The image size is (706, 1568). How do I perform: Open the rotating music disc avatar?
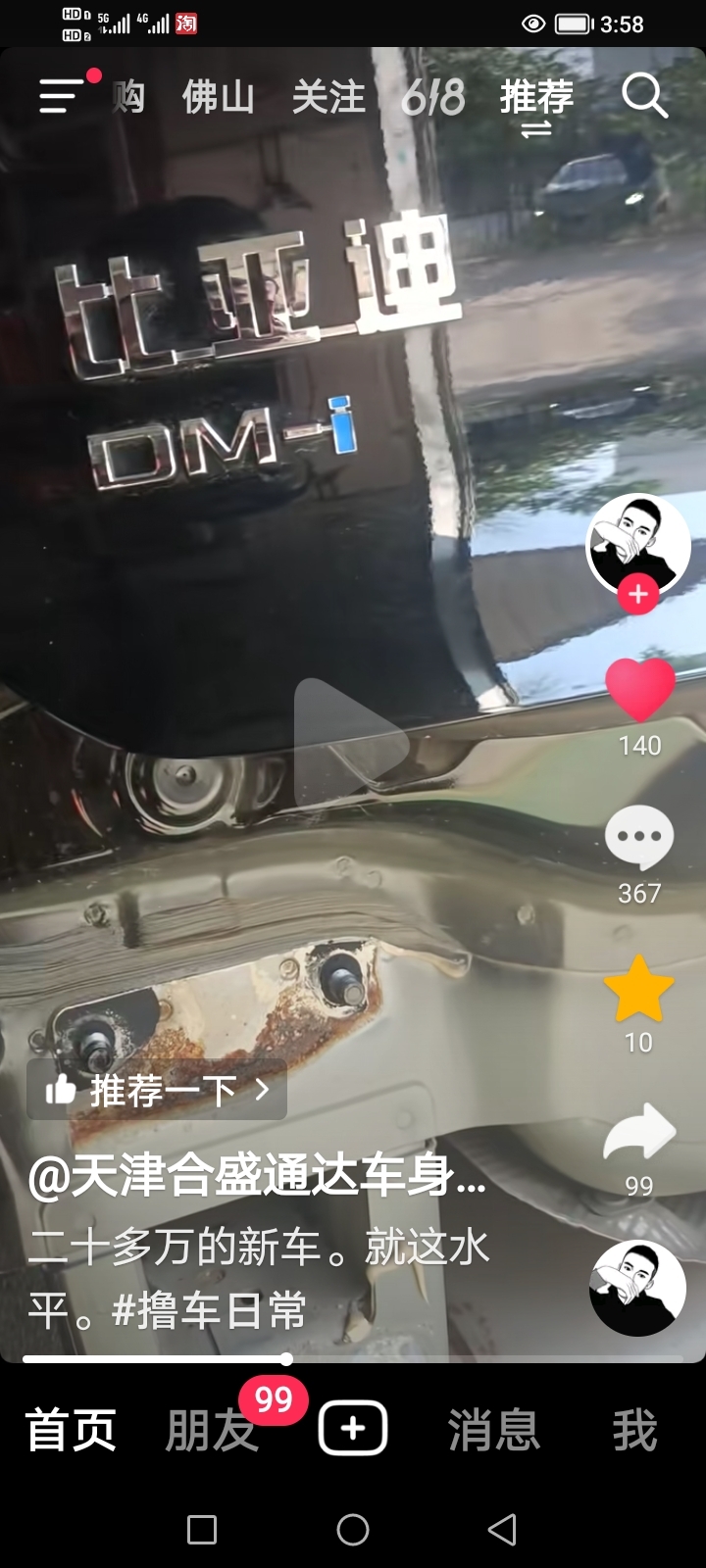[637, 1288]
